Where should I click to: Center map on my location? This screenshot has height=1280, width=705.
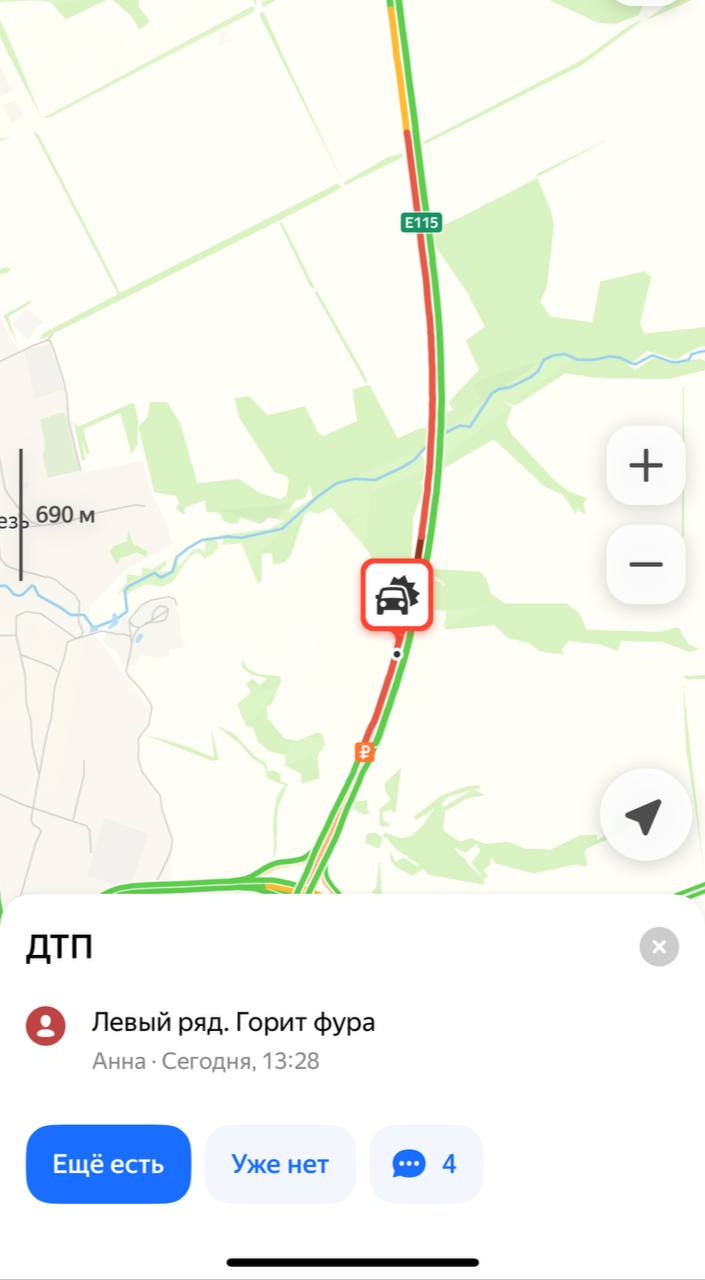pyautogui.click(x=645, y=816)
